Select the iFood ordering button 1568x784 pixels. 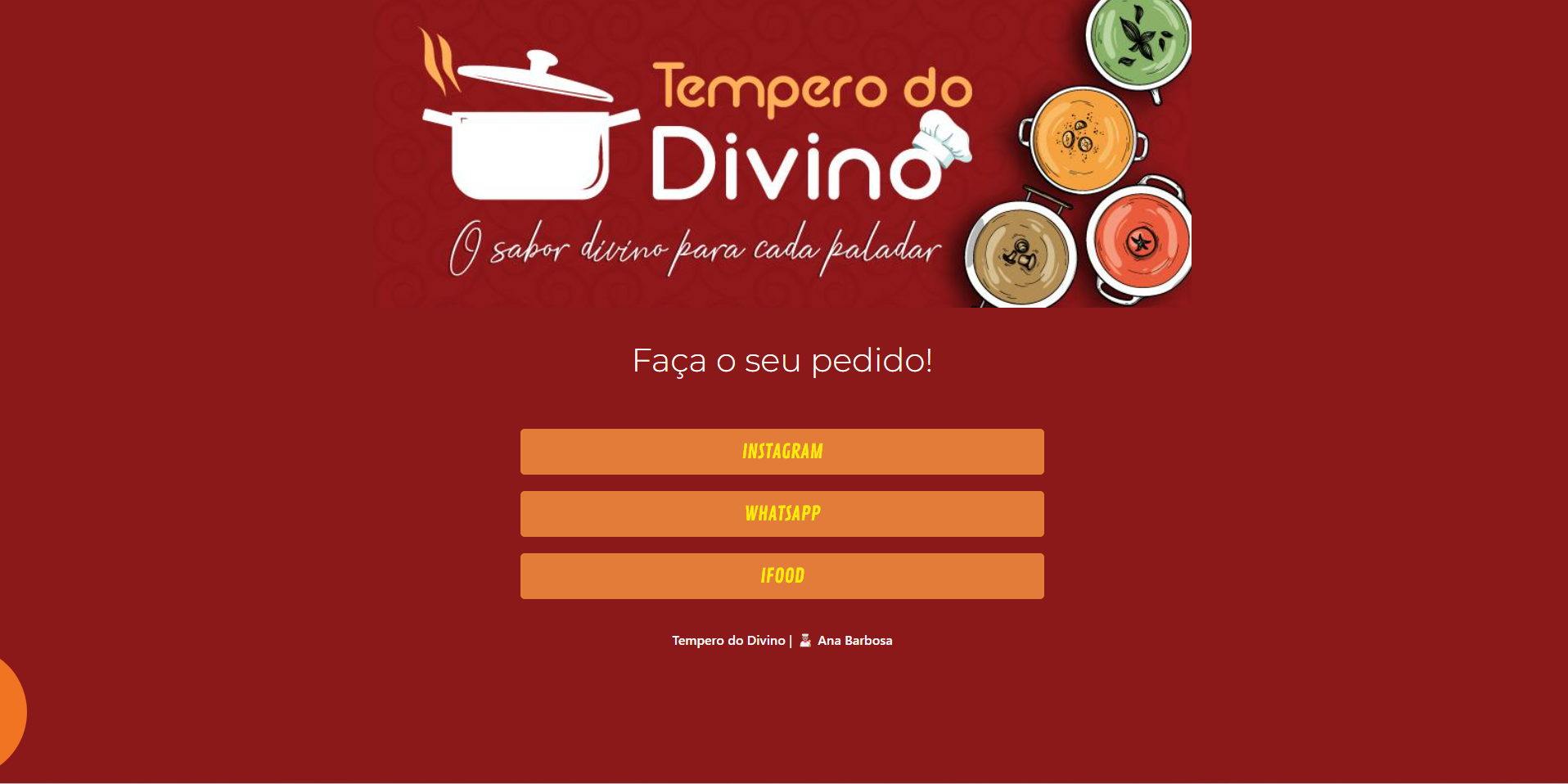click(x=782, y=576)
